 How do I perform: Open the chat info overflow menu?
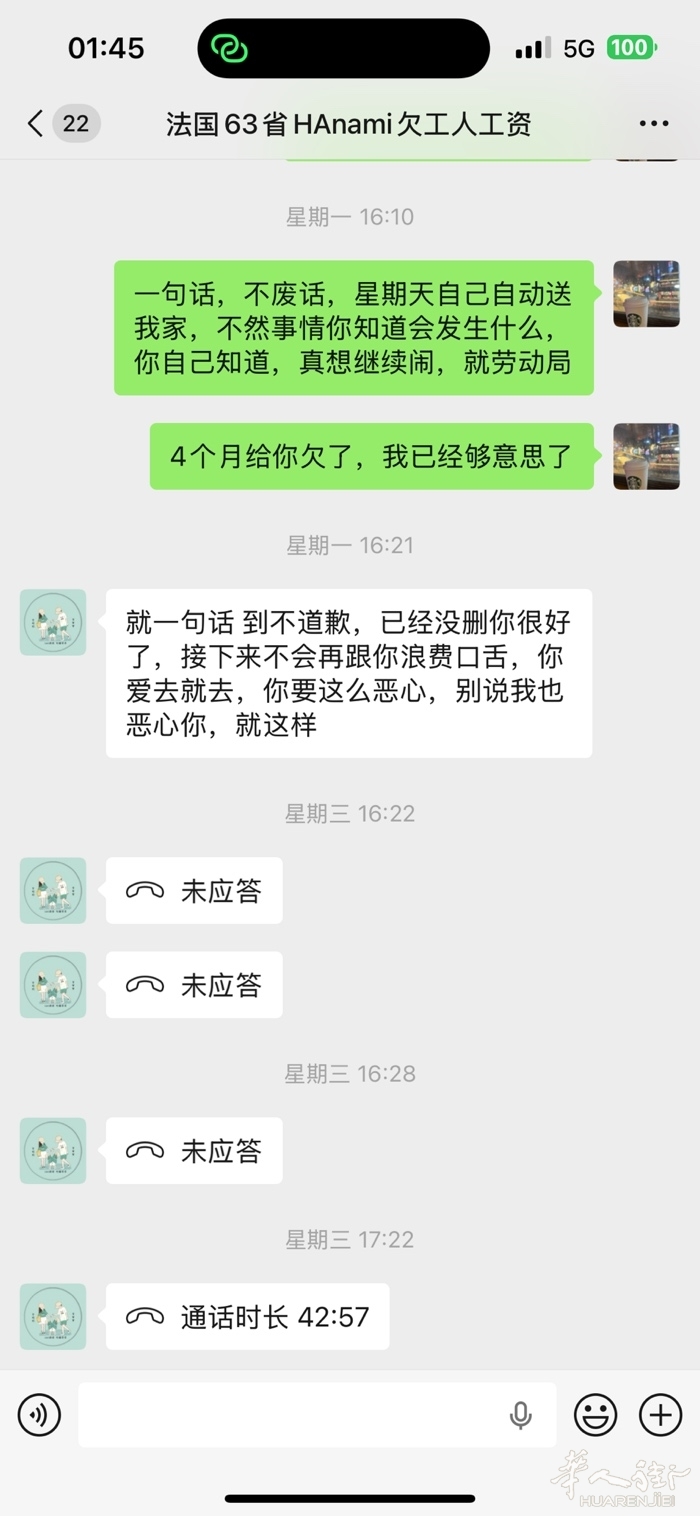(x=653, y=124)
